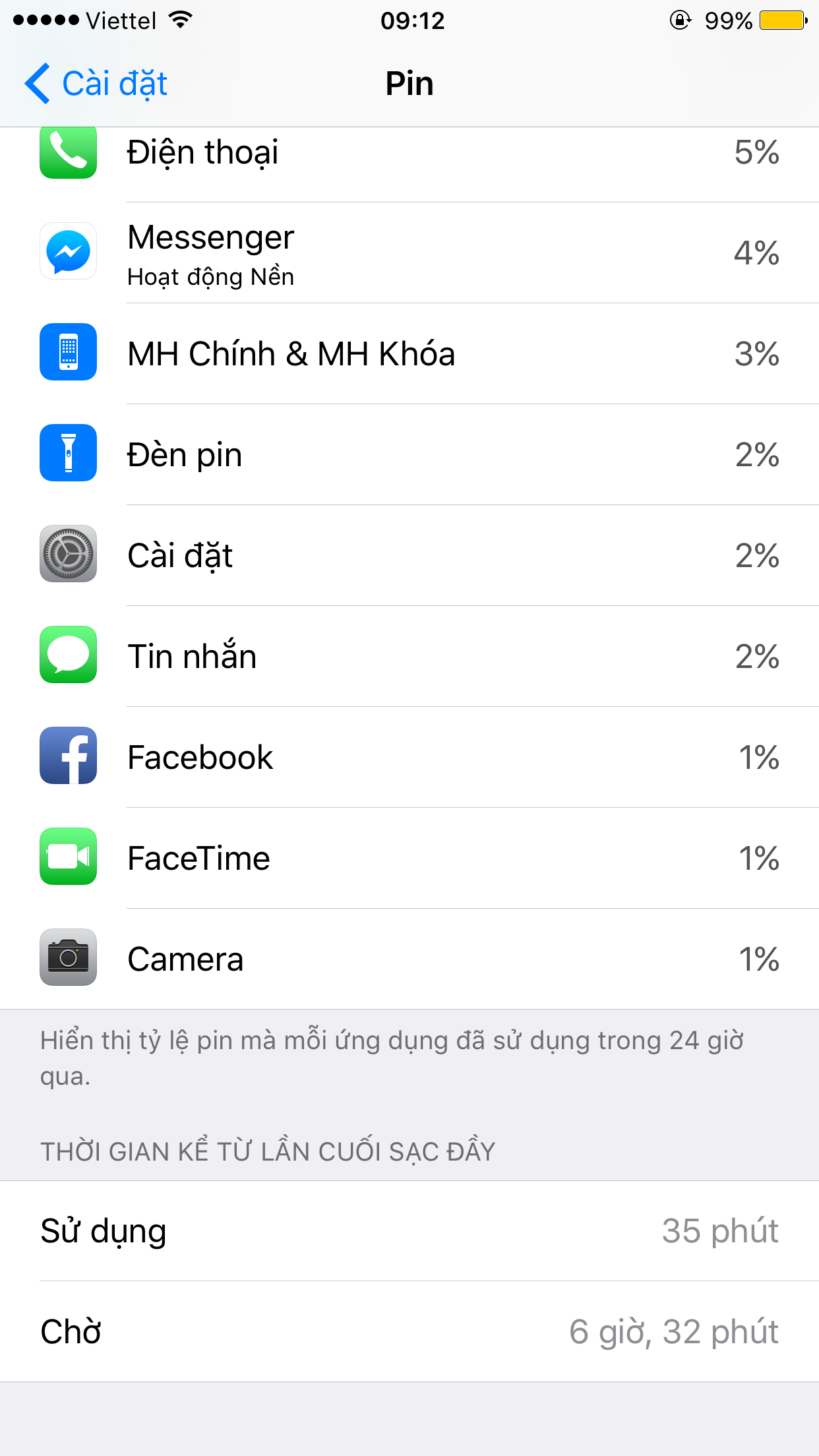Select the Đèn pin usage row
Image resolution: width=819 pixels, height=1456 pixels.
point(409,455)
